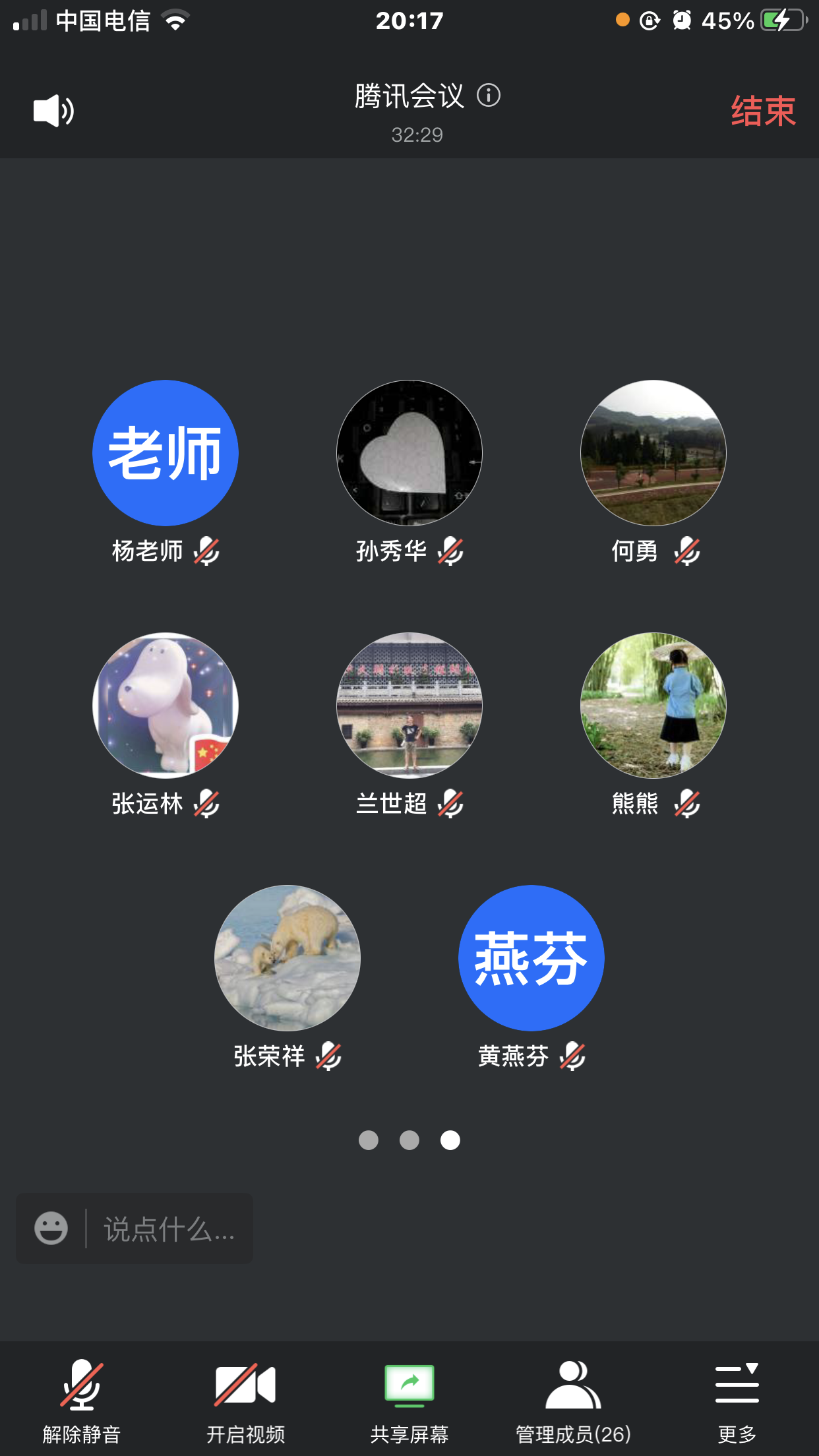
Task: Jump to the first page indicator dot
Action: click(369, 1140)
